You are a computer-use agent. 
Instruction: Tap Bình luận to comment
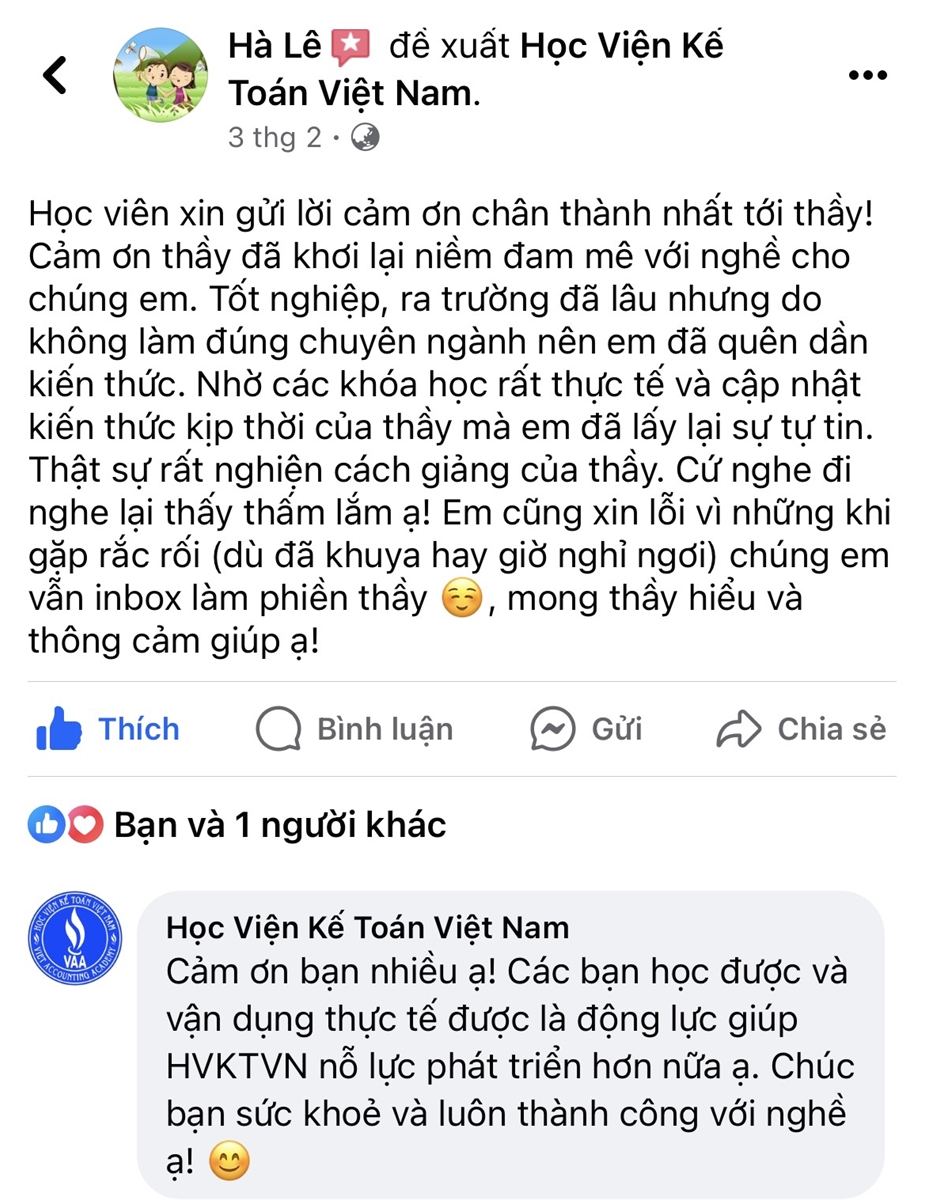(355, 729)
